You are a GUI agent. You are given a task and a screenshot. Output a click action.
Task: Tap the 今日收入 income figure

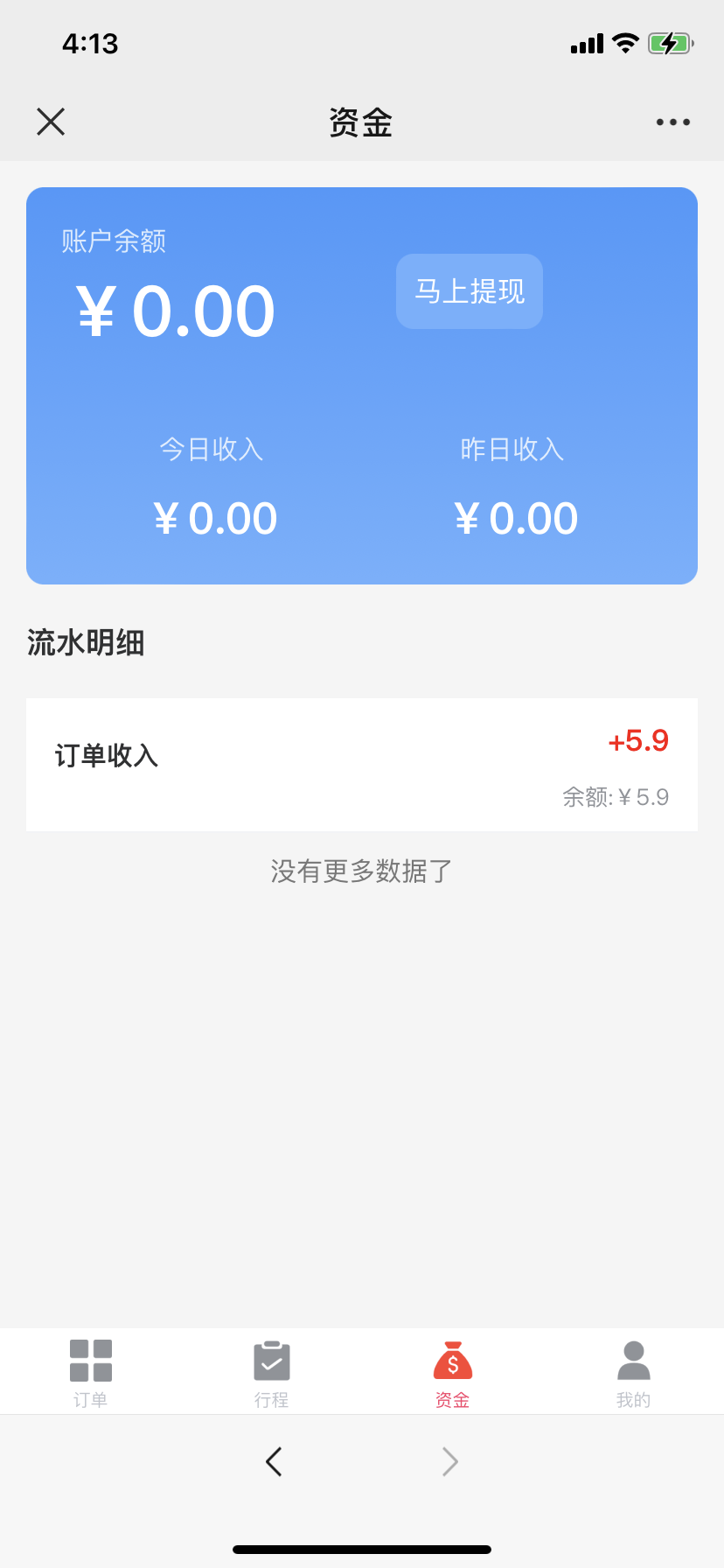point(214,516)
